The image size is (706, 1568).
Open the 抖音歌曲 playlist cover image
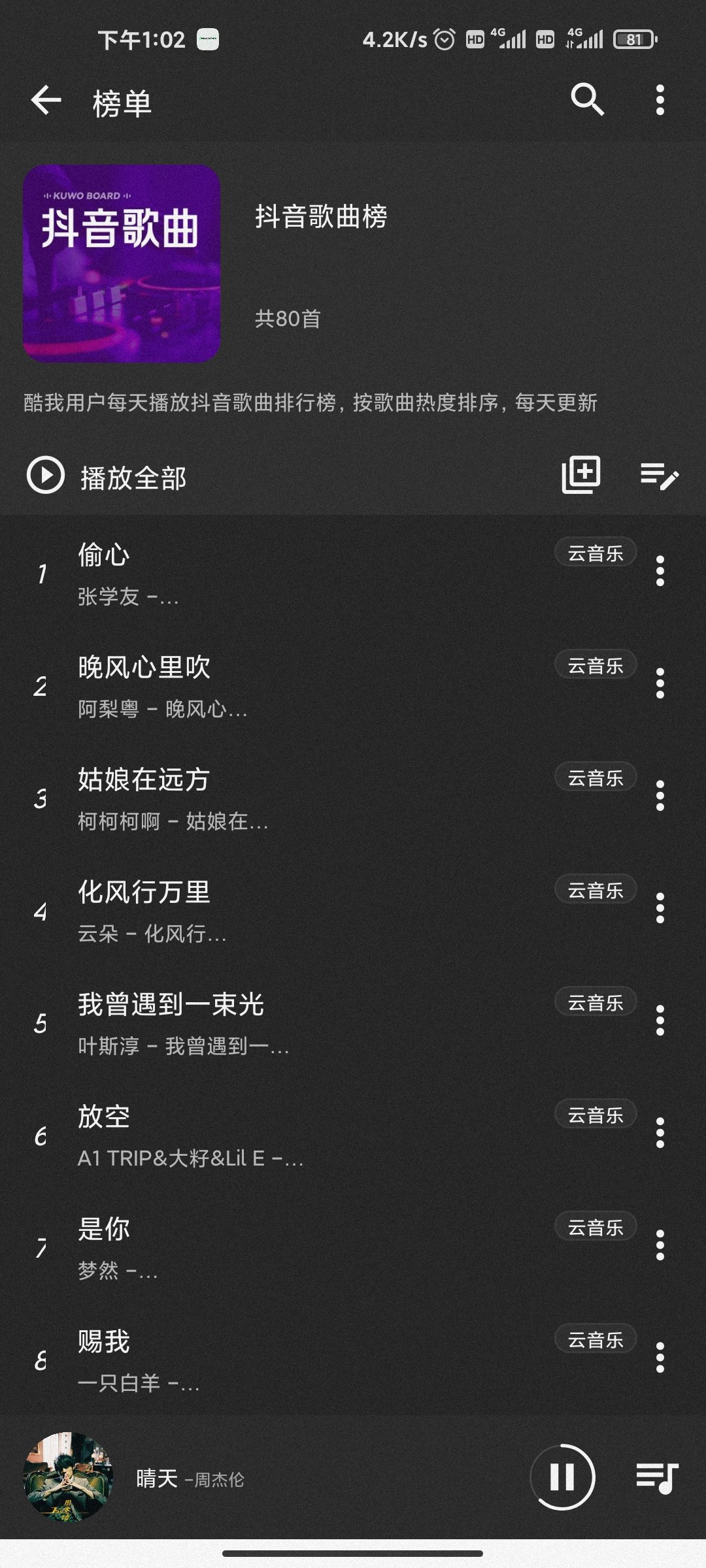(x=121, y=261)
